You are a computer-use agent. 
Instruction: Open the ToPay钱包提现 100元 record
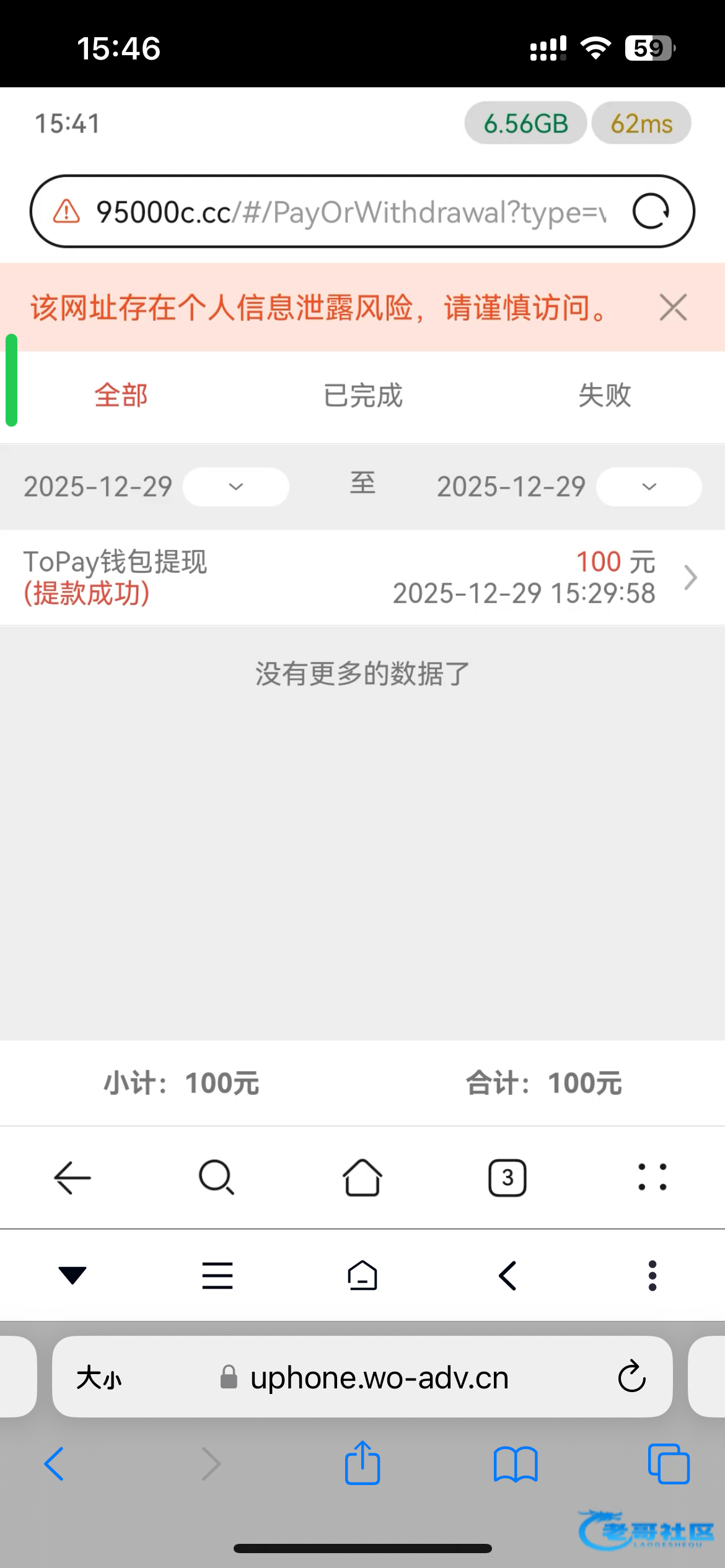[362, 577]
